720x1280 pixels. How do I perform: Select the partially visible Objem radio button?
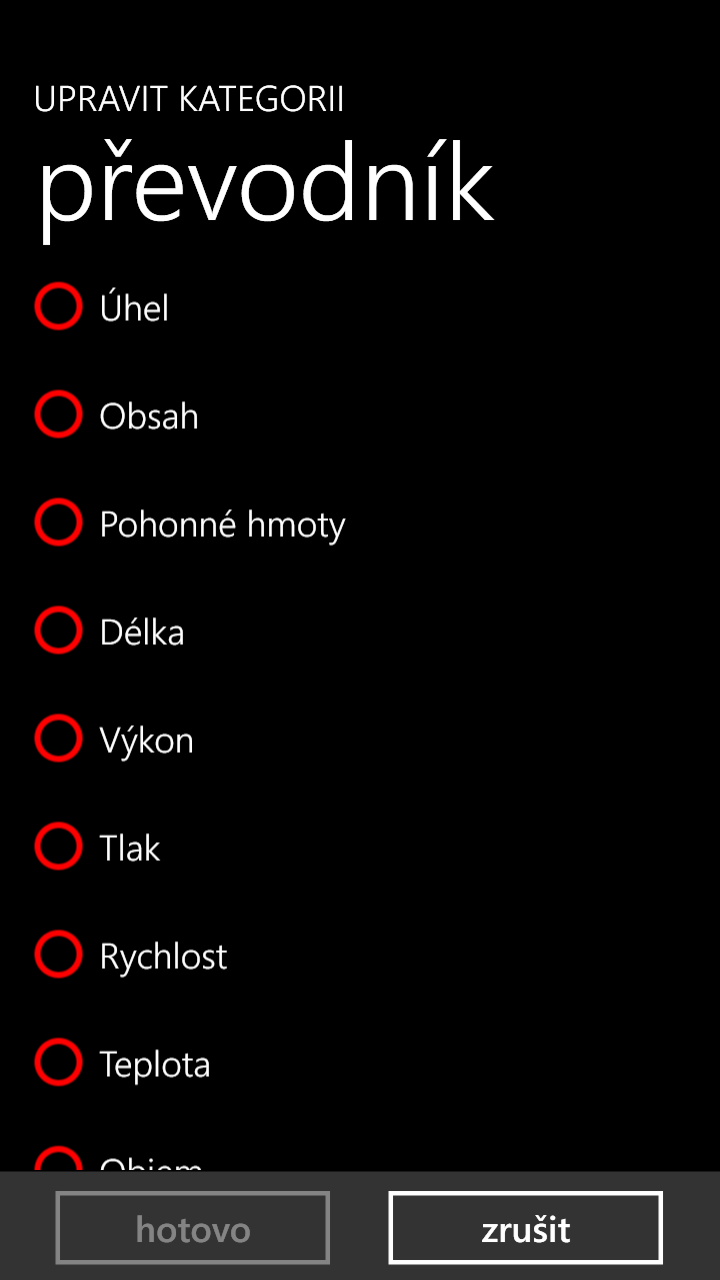point(58,1165)
